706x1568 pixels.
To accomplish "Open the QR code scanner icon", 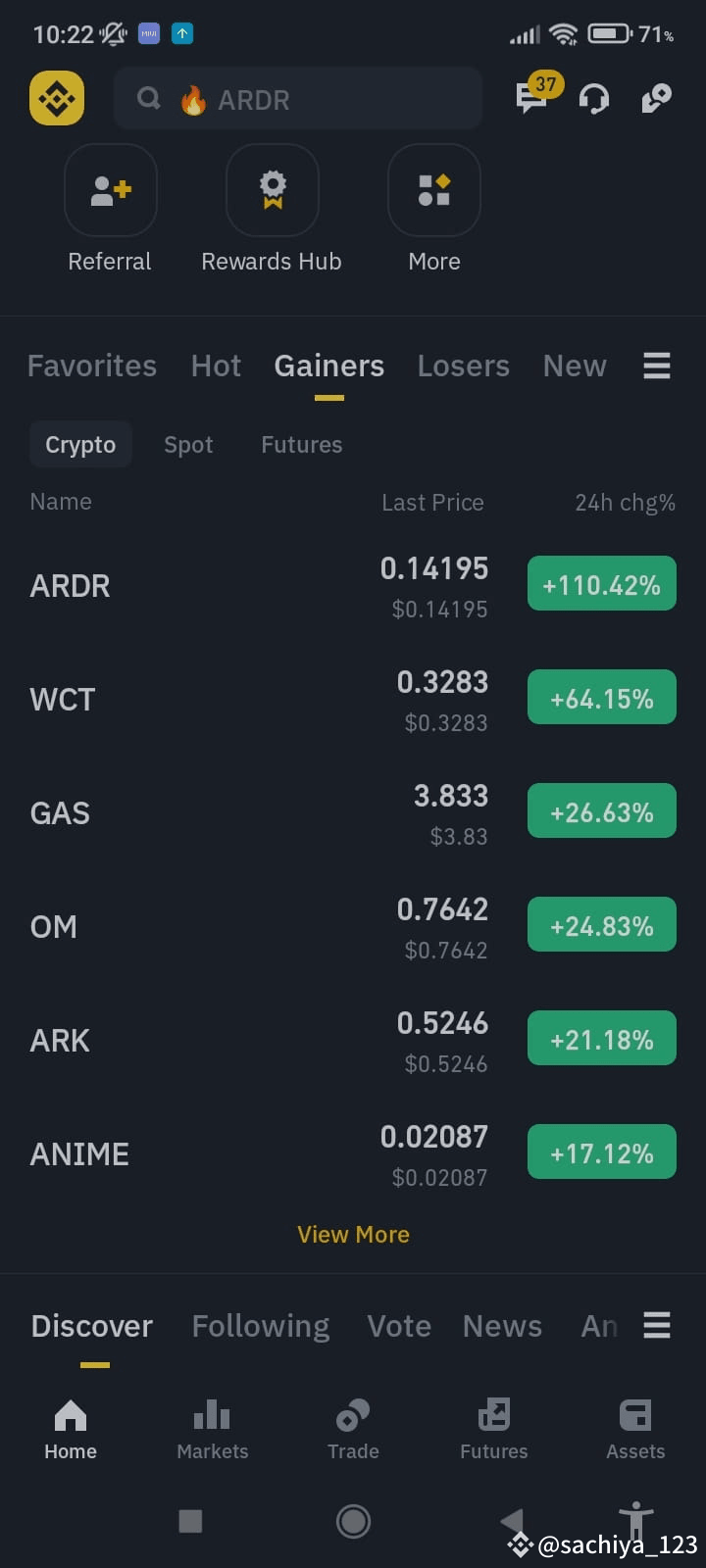I will (x=655, y=98).
